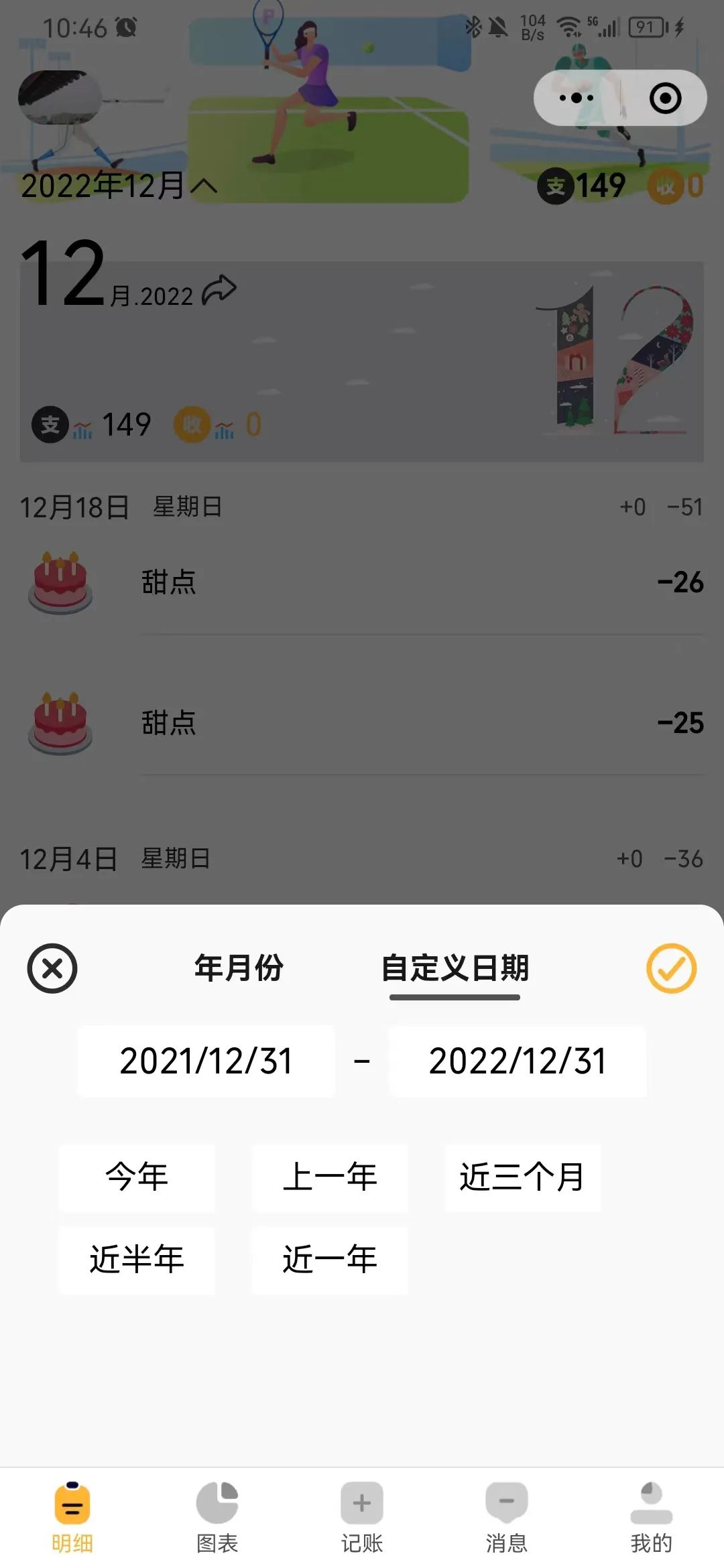Open the mini program three-dot menu

(577, 98)
